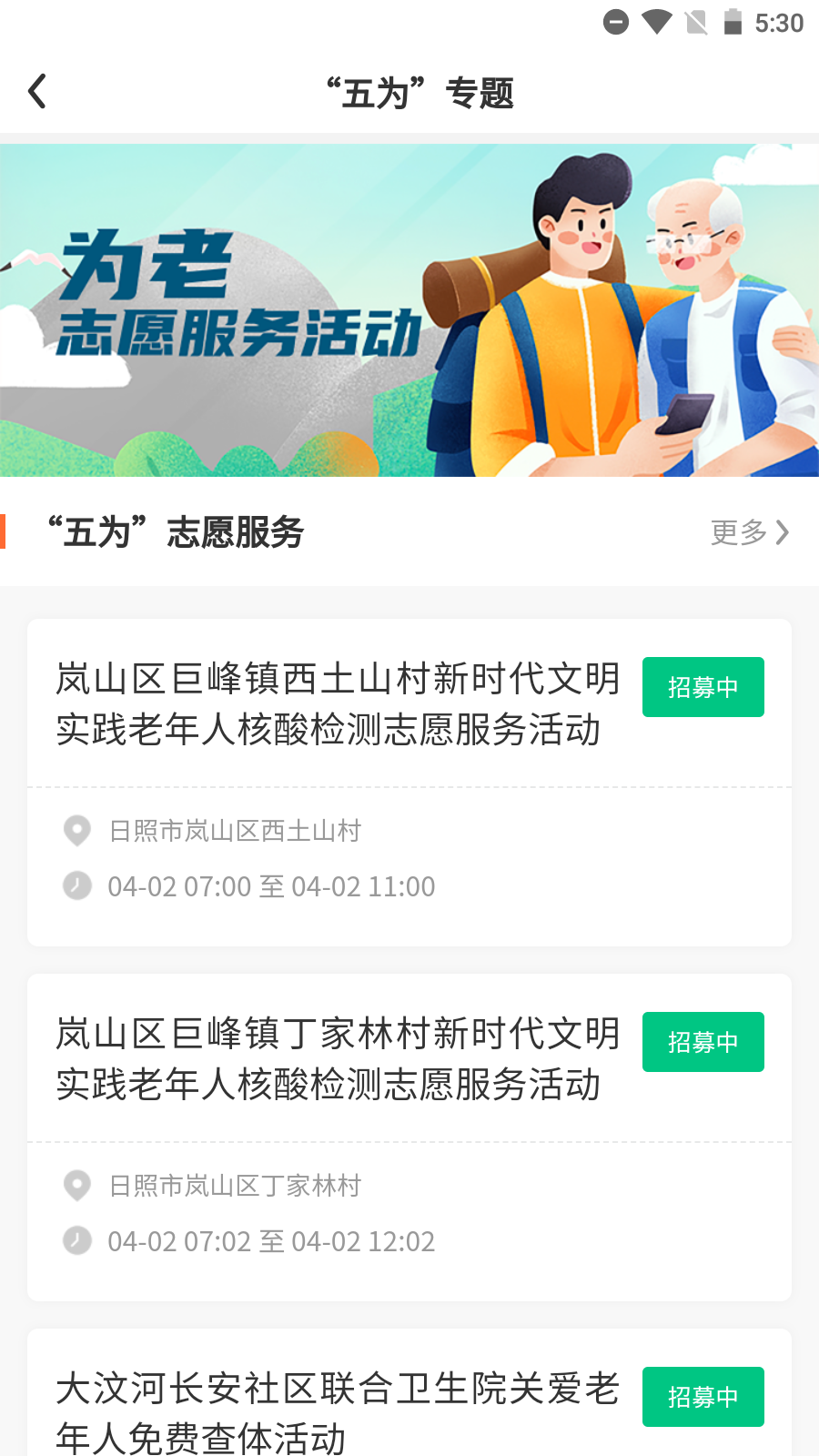Image resolution: width=819 pixels, height=1456 pixels.
Task: Tap 招募中 on the 西土山村 nucleic acid activity
Action: point(703,687)
